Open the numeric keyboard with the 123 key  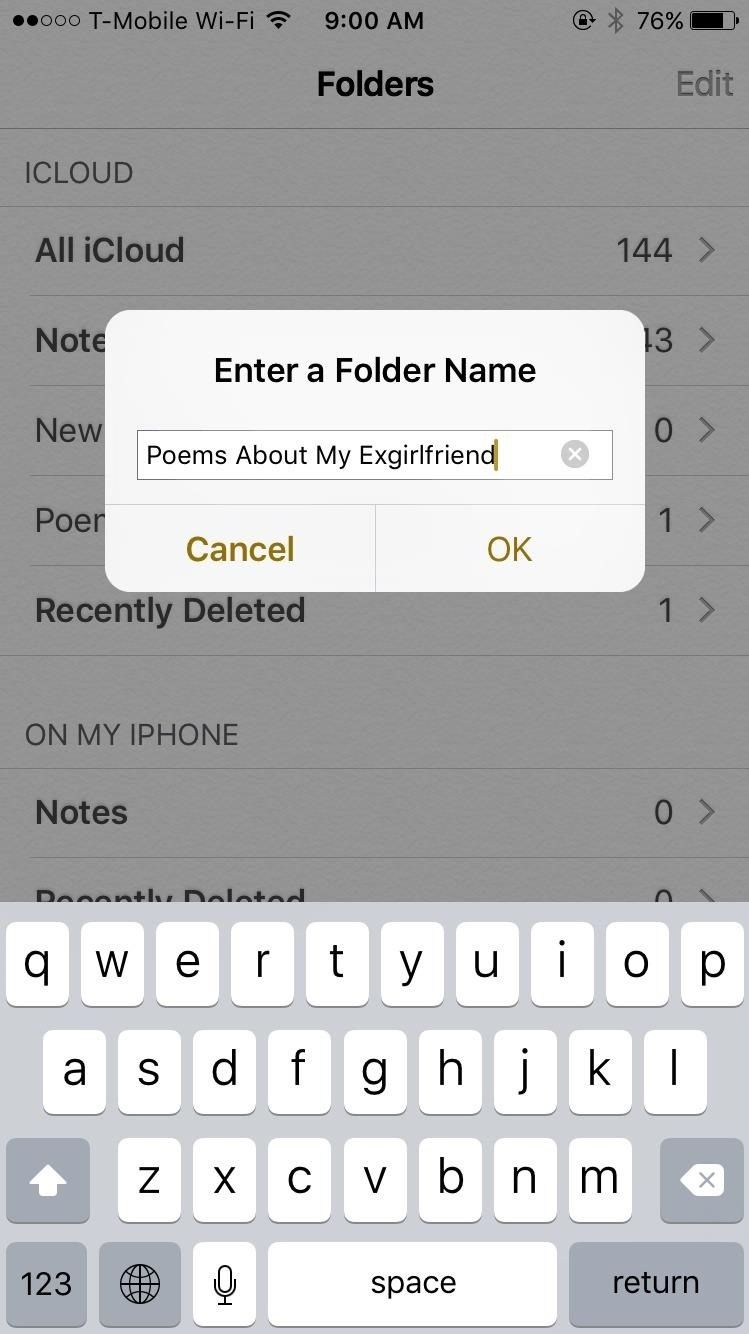pyautogui.click(x=47, y=1284)
